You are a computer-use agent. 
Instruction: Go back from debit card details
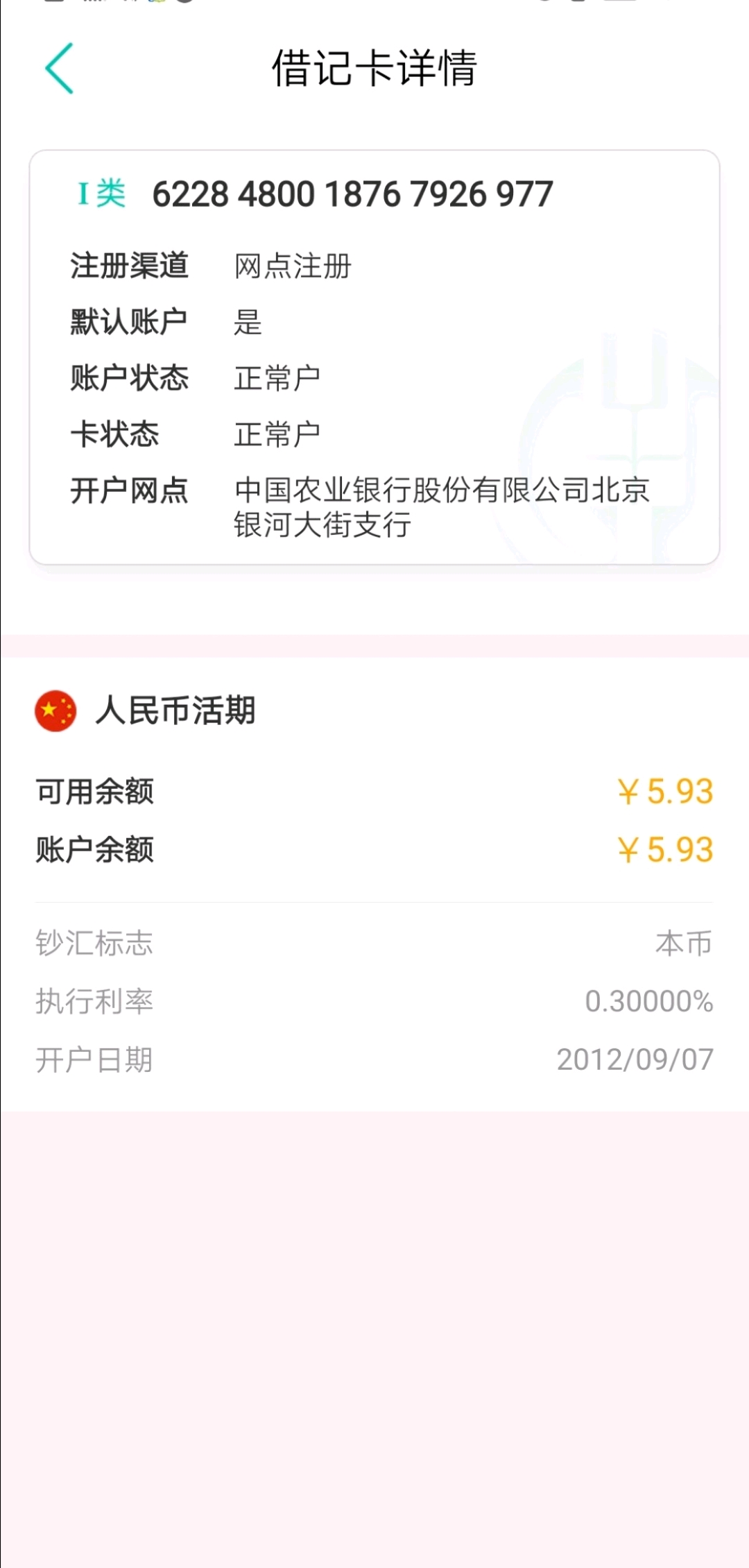pos(59,68)
